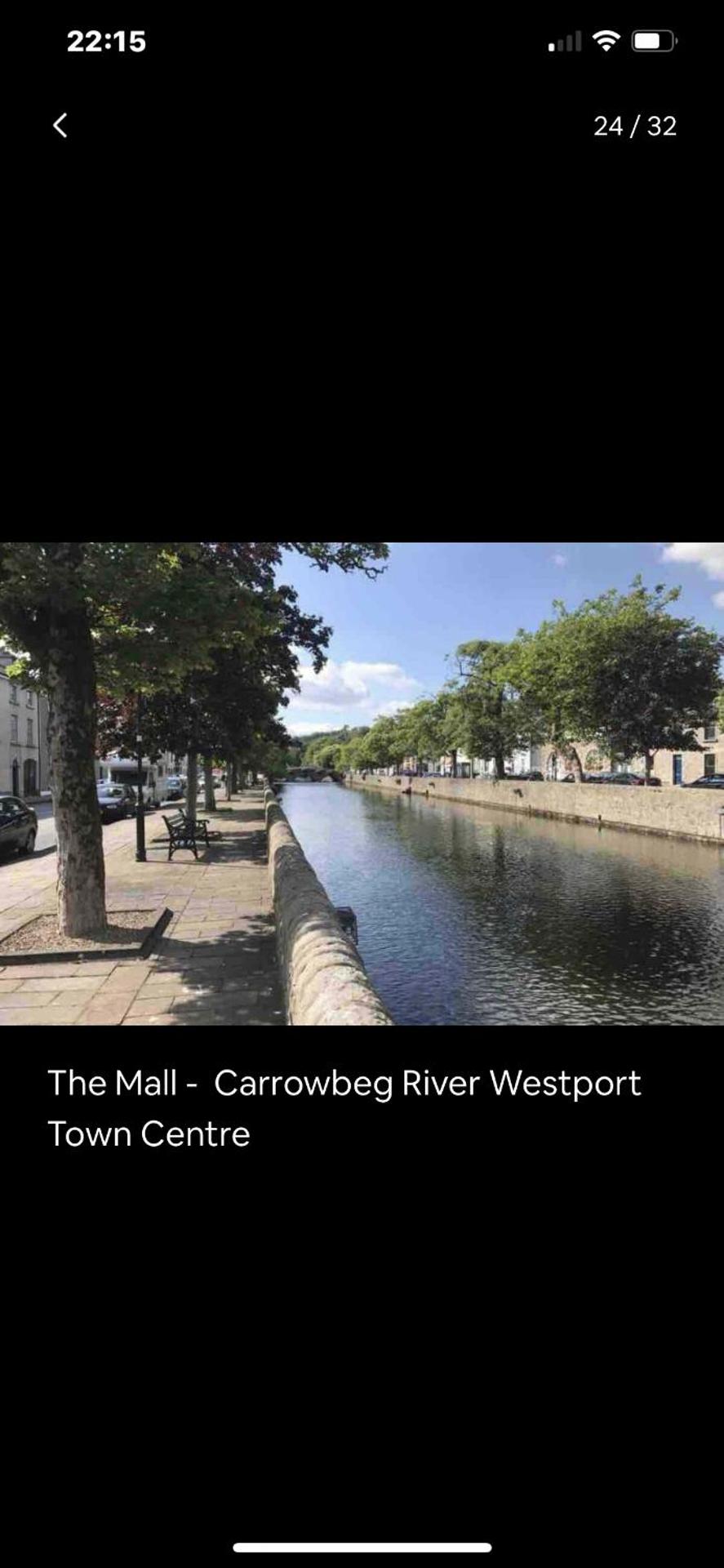Tap the Wi-Fi status icon
The height and width of the screenshot is (1568, 724).
[x=605, y=39]
